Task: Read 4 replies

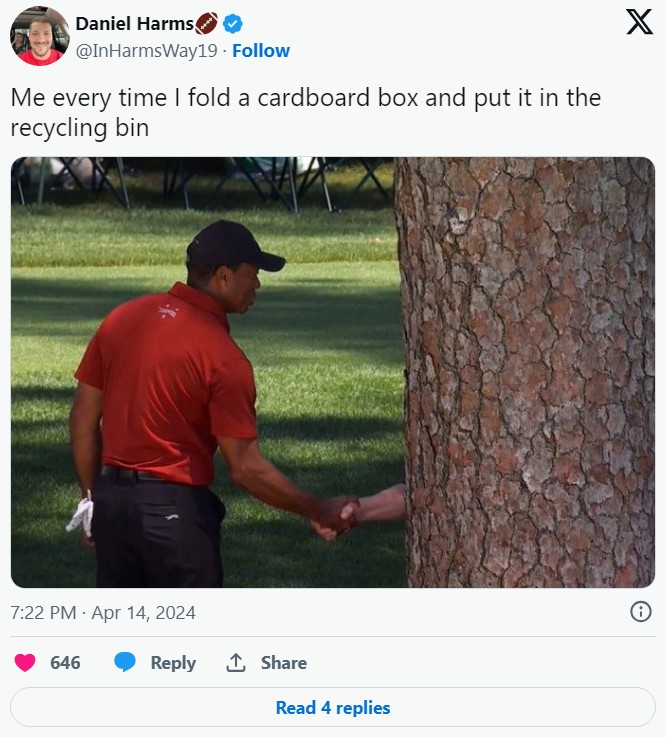Action: click(333, 708)
